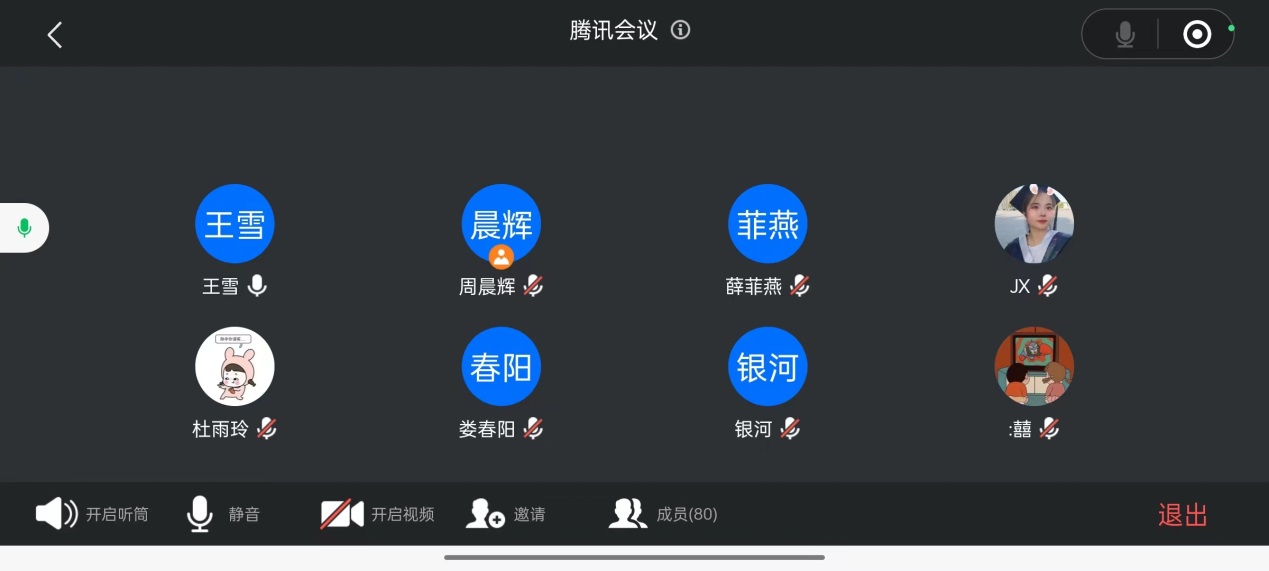Mute yourself with 静音
1269x571 pixels.
(223, 514)
